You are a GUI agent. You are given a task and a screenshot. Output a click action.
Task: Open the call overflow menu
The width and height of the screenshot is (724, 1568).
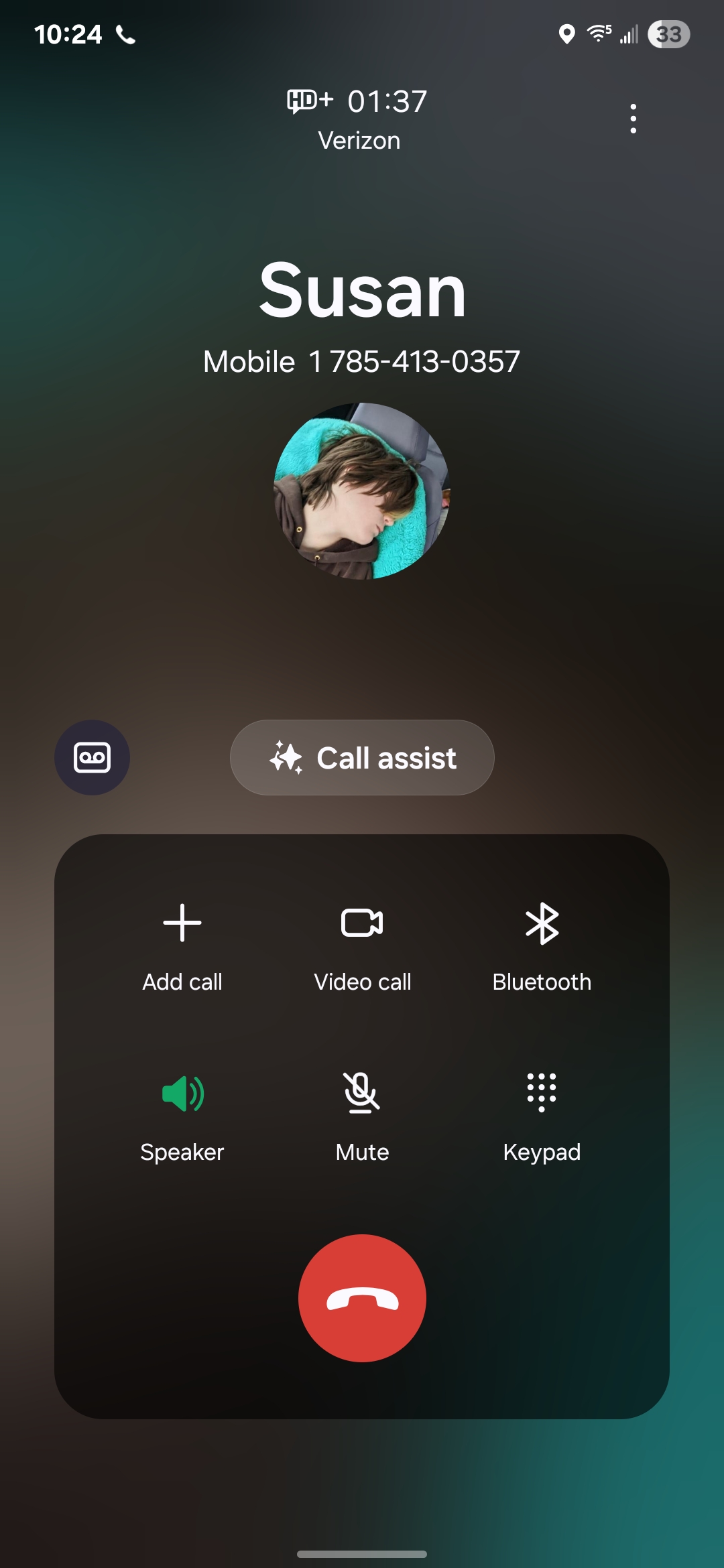[x=633, y=119]
